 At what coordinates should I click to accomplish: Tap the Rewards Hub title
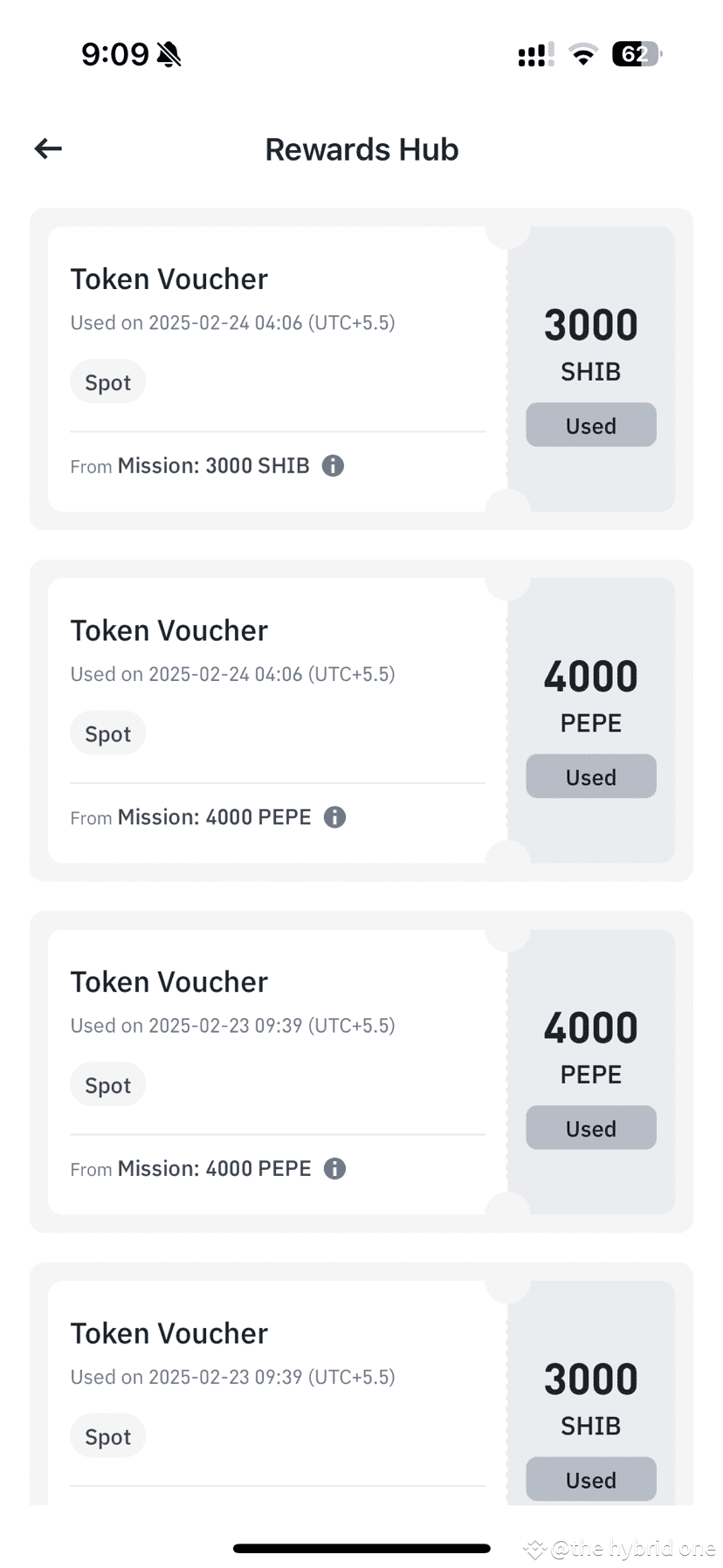click(x=361, y=148)
